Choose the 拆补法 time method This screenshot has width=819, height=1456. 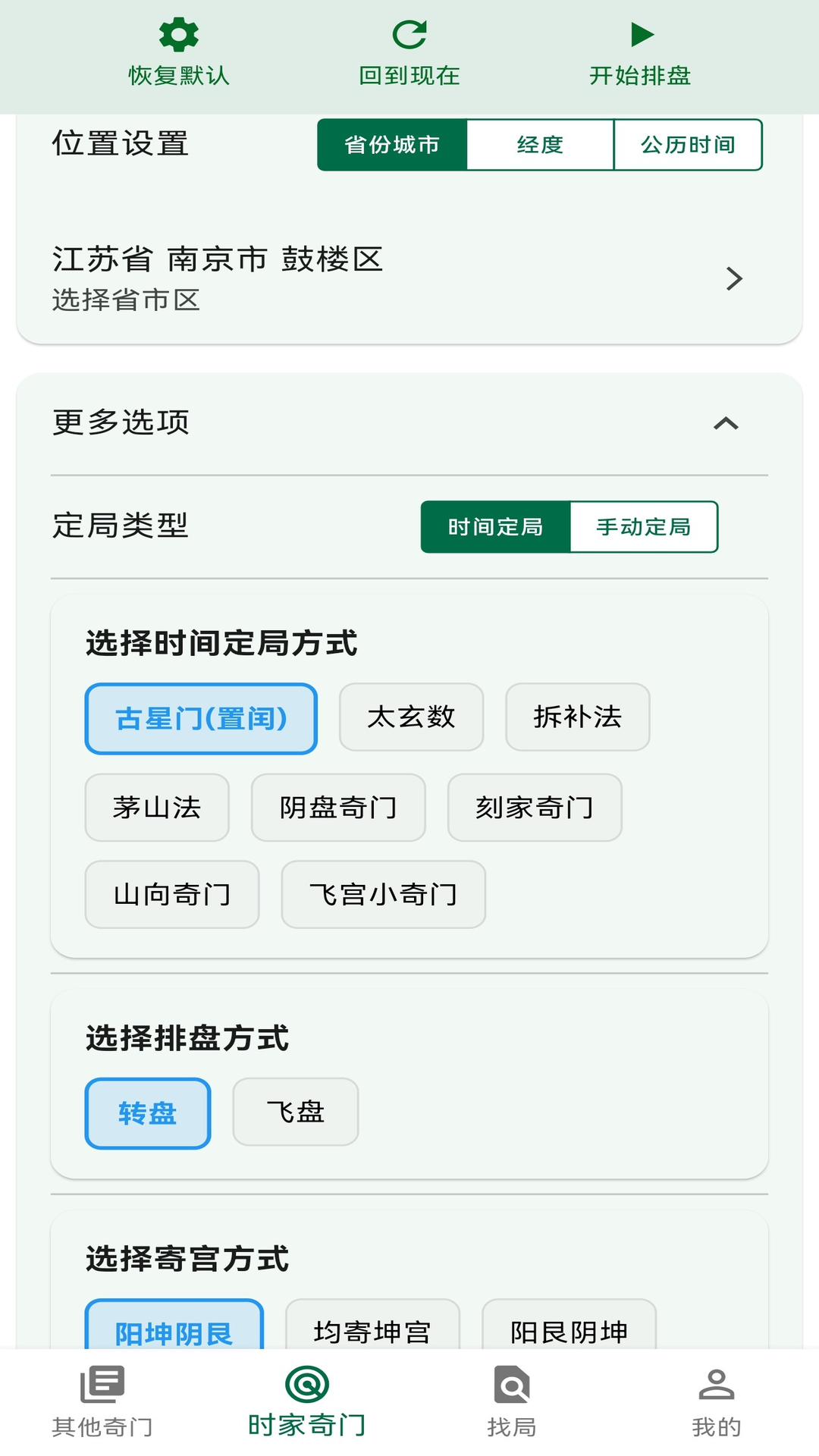tap(577, 717)
